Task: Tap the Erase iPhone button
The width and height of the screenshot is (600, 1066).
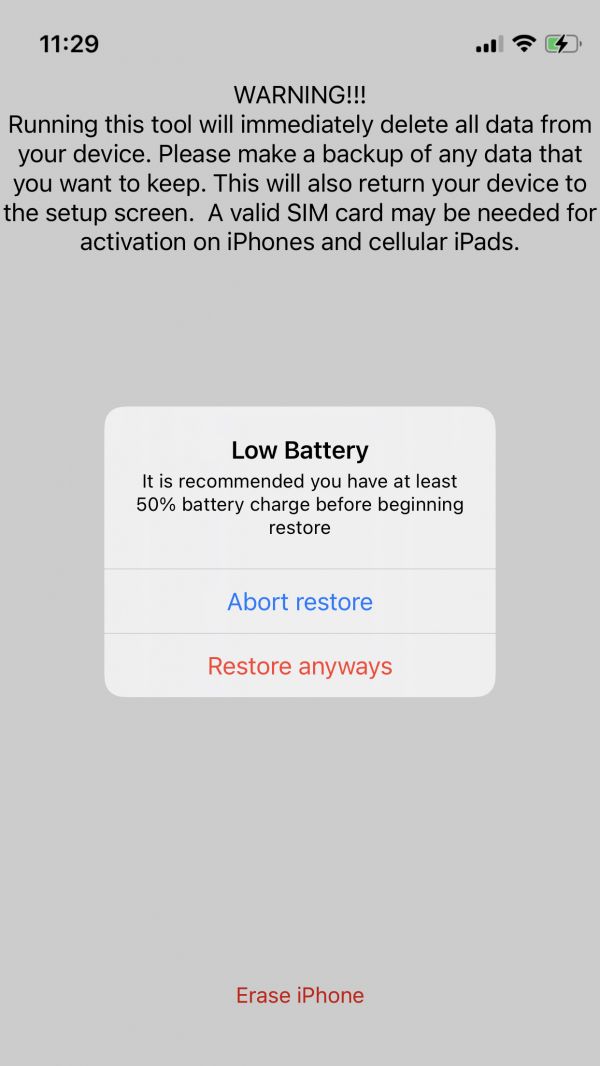Action: (300, 995)
